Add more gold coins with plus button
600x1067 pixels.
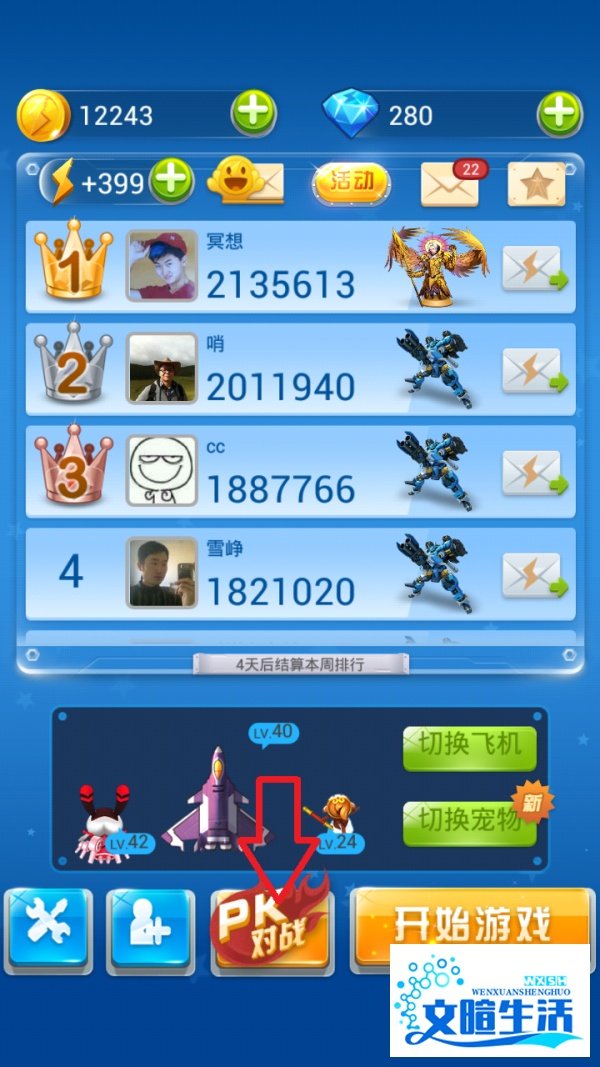pyautogui.click(x=254, y=113)
